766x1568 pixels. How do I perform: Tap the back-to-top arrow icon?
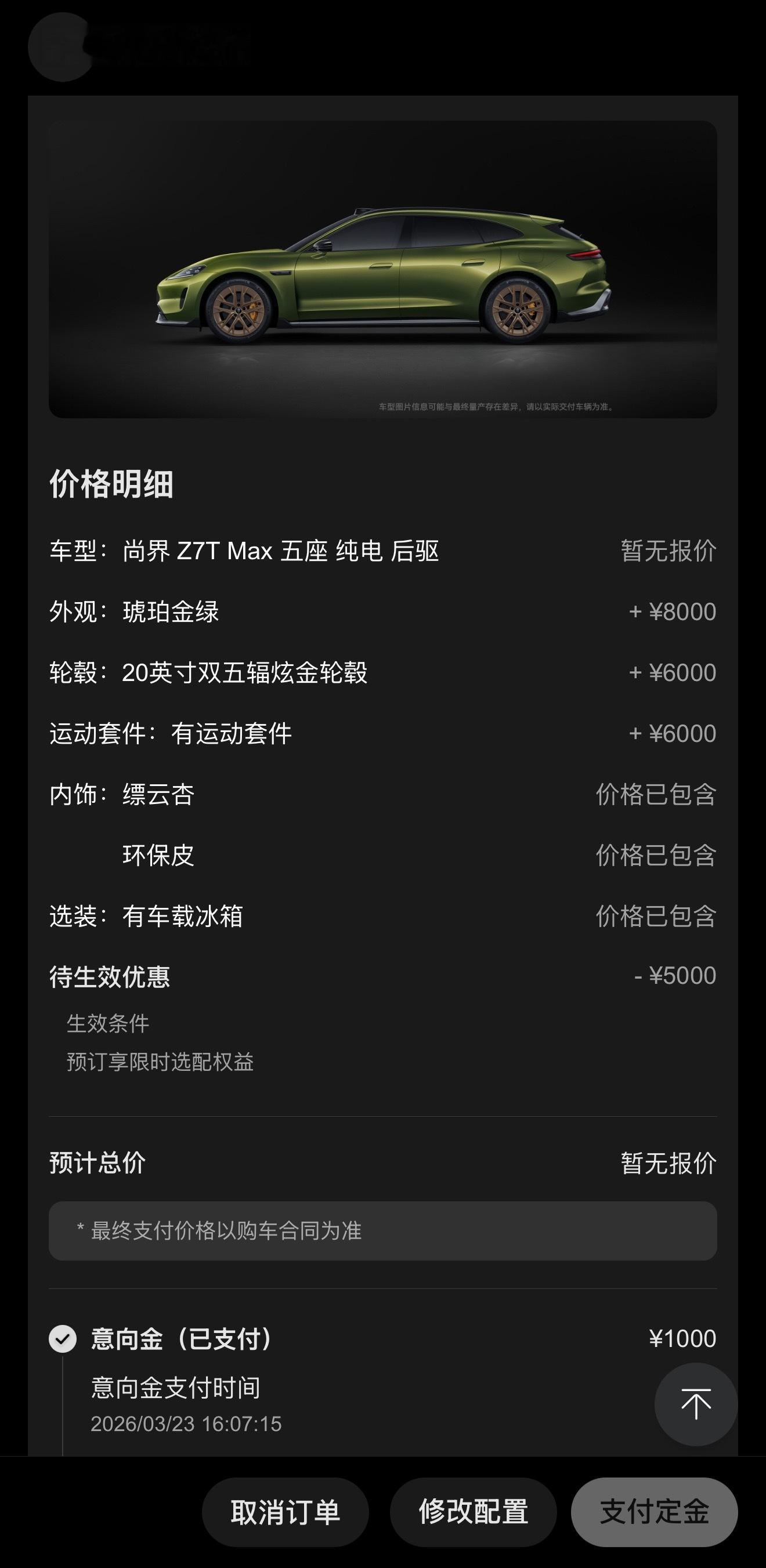click(x=695, y=1403)
